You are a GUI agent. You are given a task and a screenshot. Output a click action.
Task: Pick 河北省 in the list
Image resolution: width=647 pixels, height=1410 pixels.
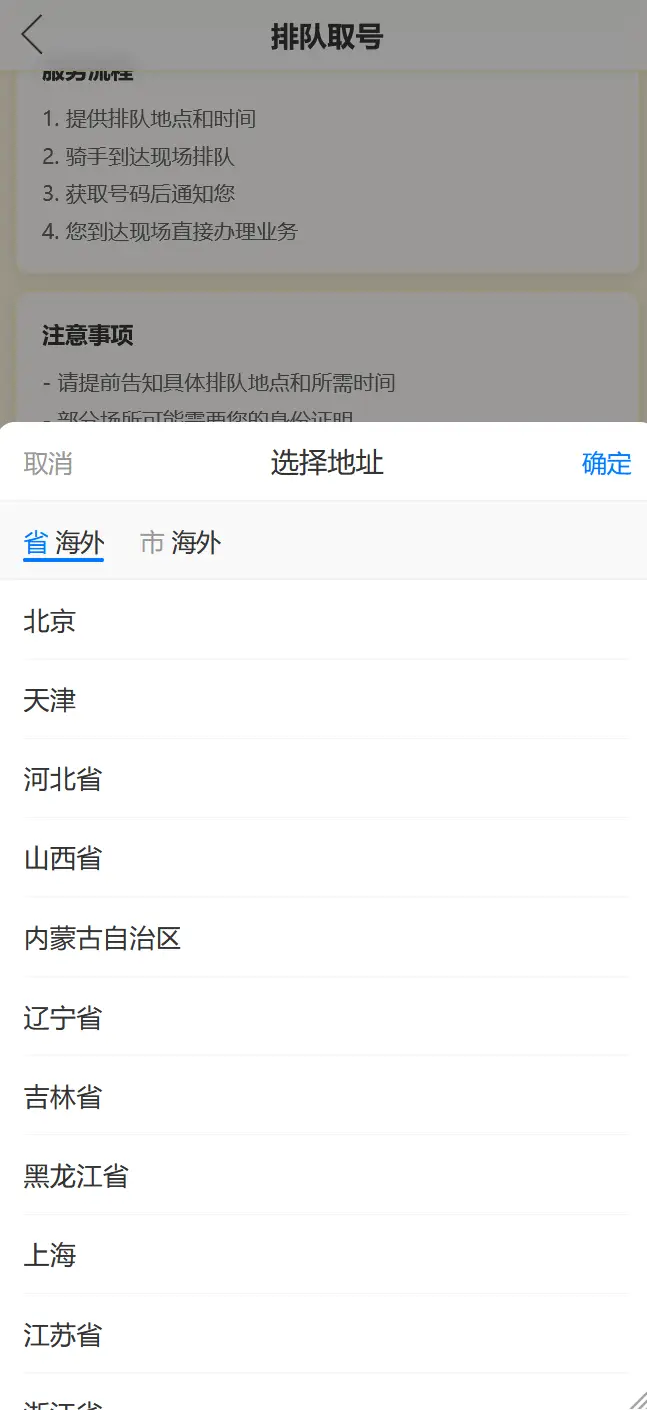click(x=63, y=779)
